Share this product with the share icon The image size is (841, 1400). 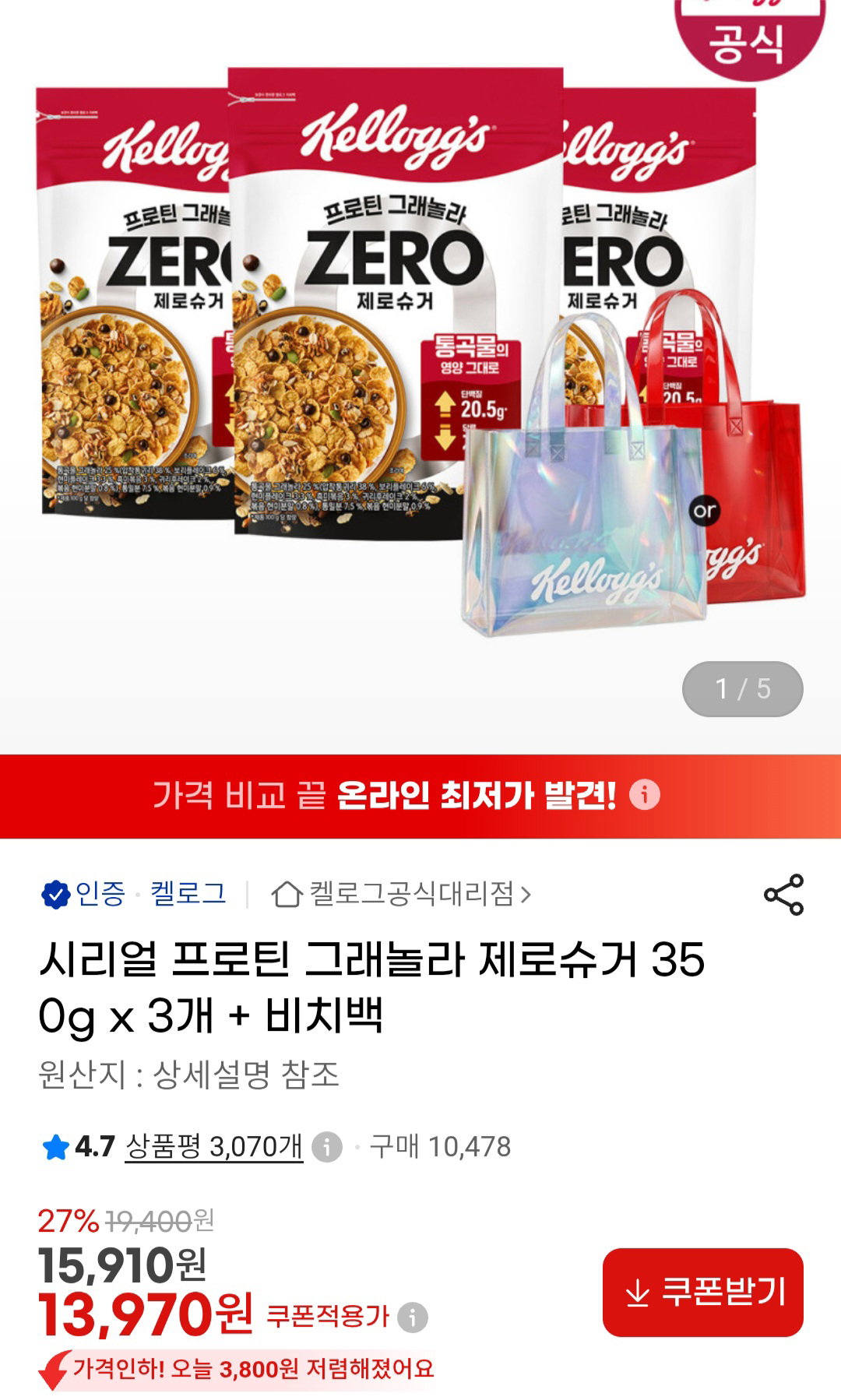[x=783, y=894]
